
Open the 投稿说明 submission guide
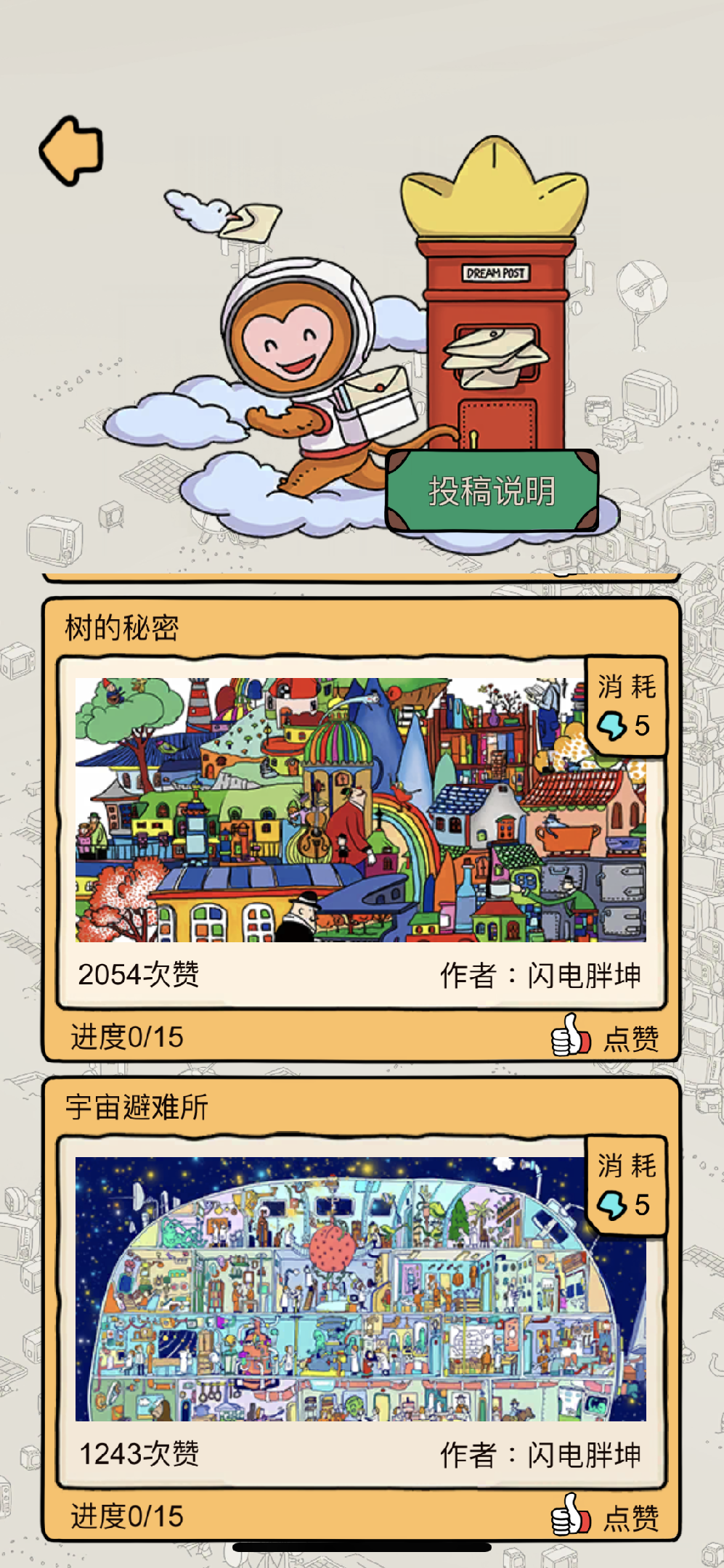coord(492,491)
